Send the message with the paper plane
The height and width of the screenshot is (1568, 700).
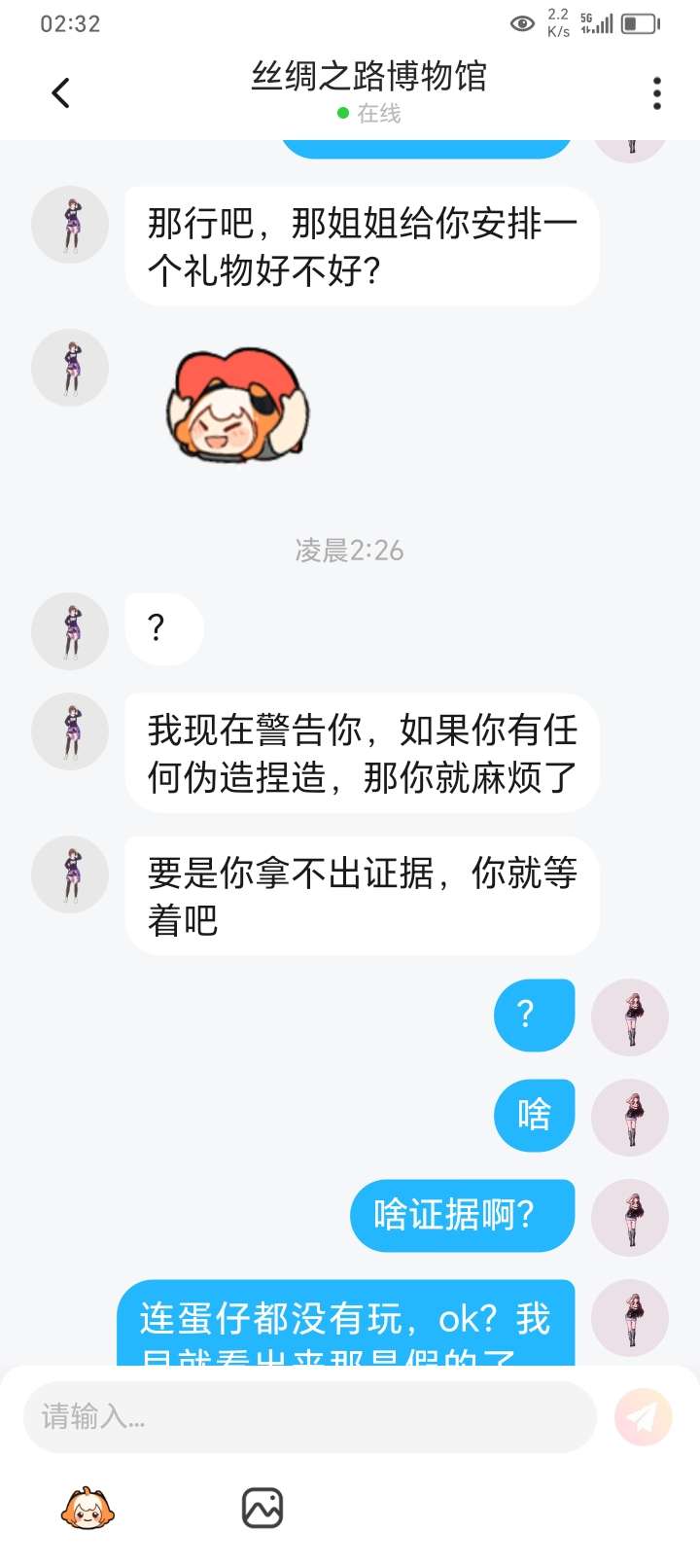click(643, 1416)
